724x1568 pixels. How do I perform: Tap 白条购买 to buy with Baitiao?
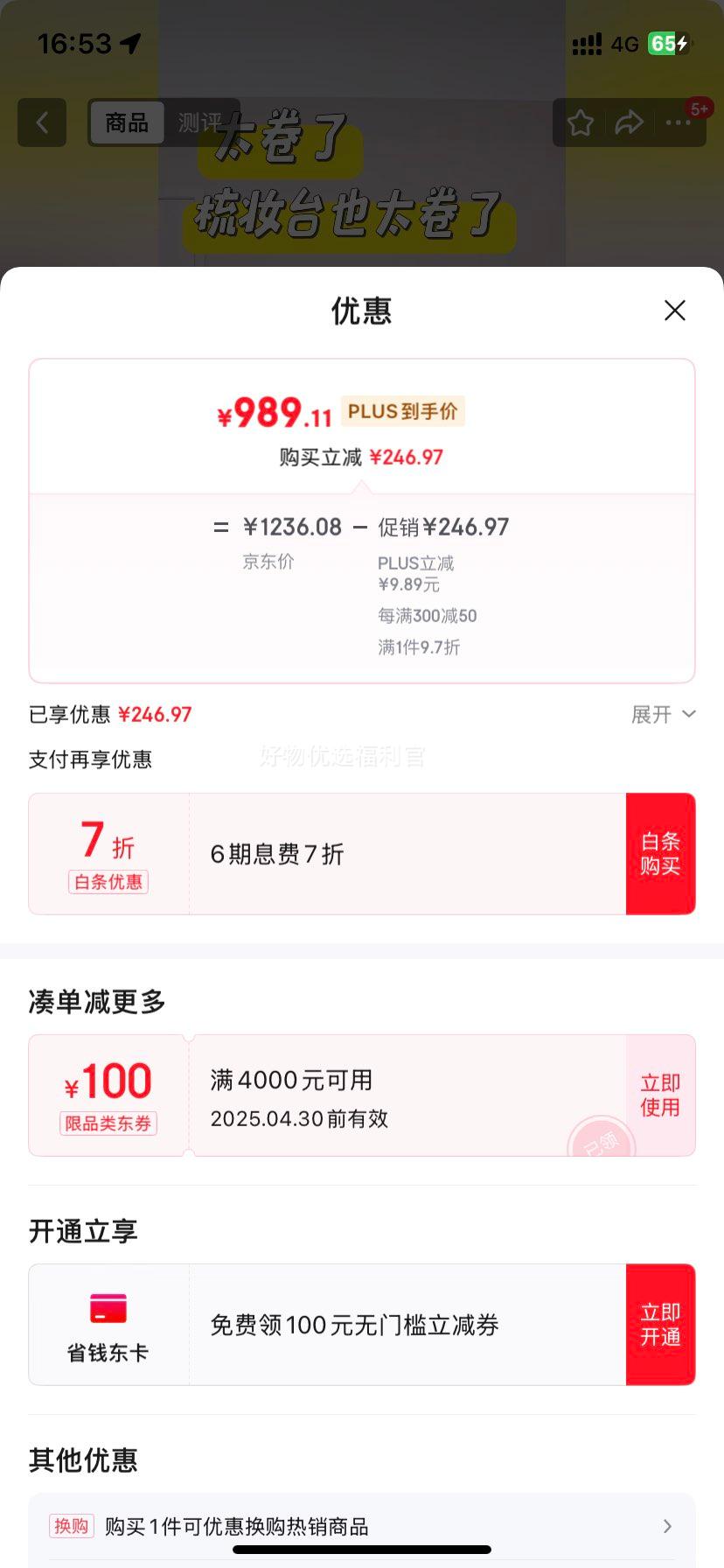point(661,853)
